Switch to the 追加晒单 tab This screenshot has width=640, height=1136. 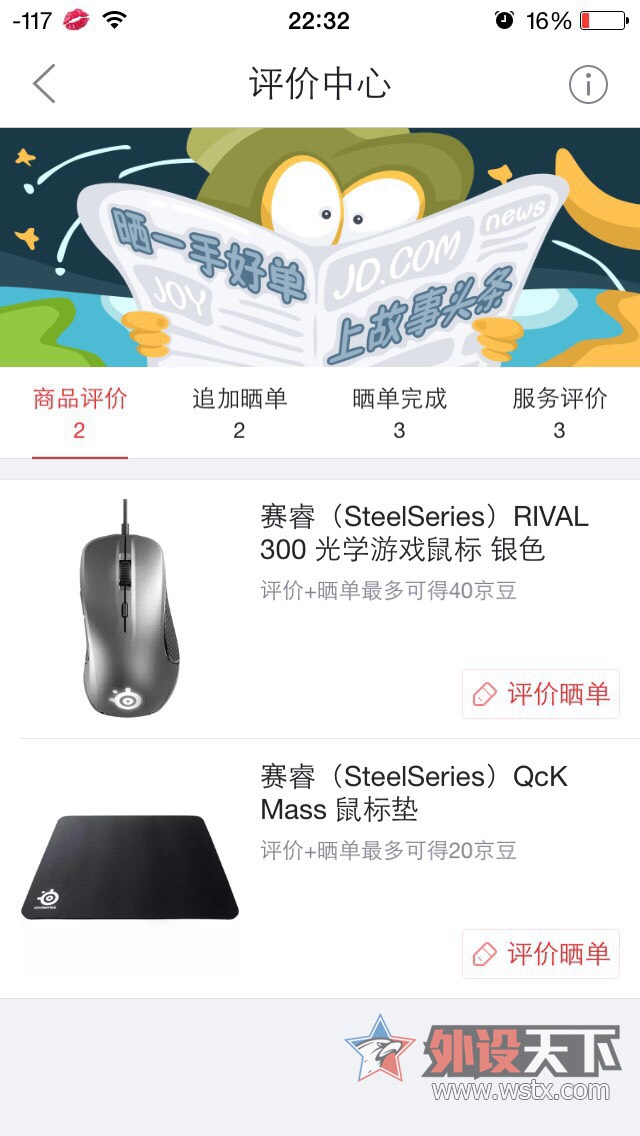click(239, 413)
